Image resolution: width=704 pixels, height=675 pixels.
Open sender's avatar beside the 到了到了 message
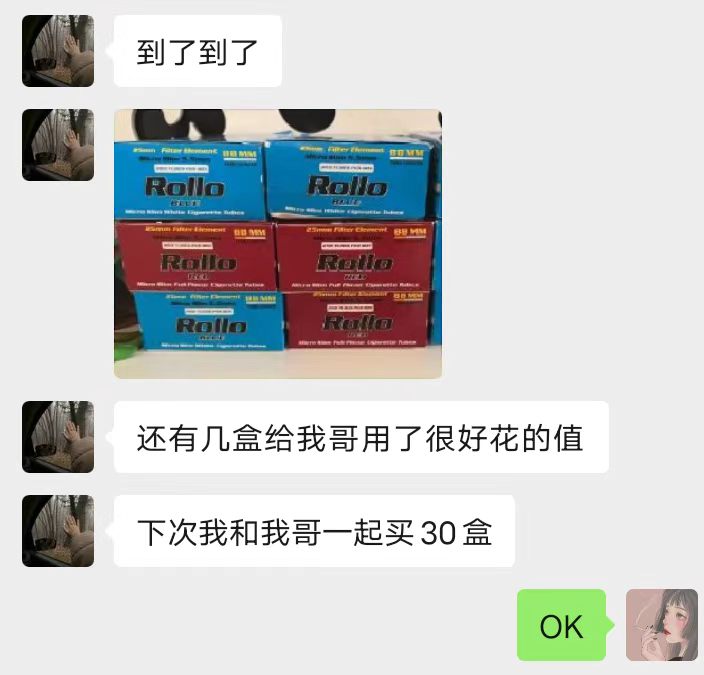click(x=58, y=51)
